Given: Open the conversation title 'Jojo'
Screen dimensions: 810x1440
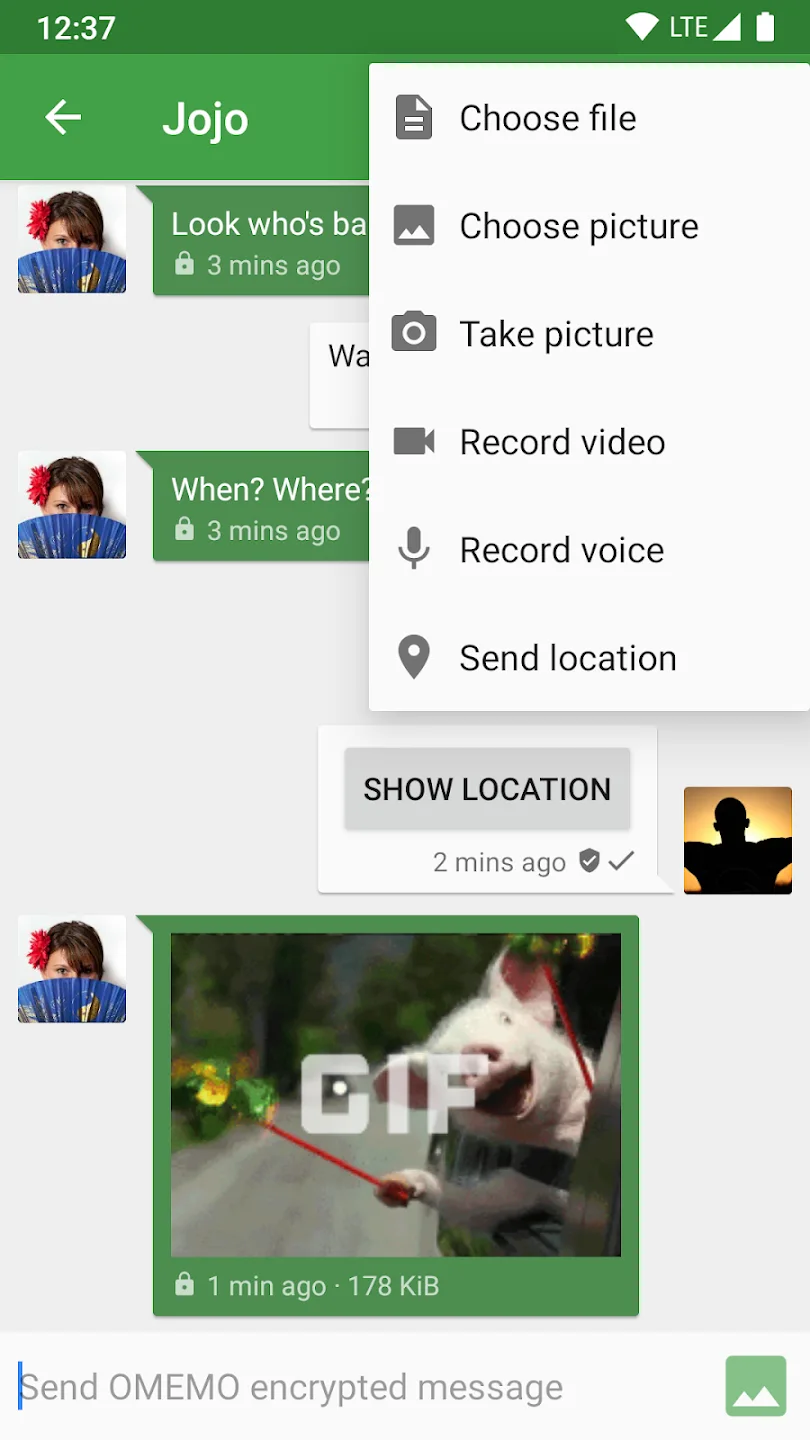Looking at the screenshot, I should (205, 117).
